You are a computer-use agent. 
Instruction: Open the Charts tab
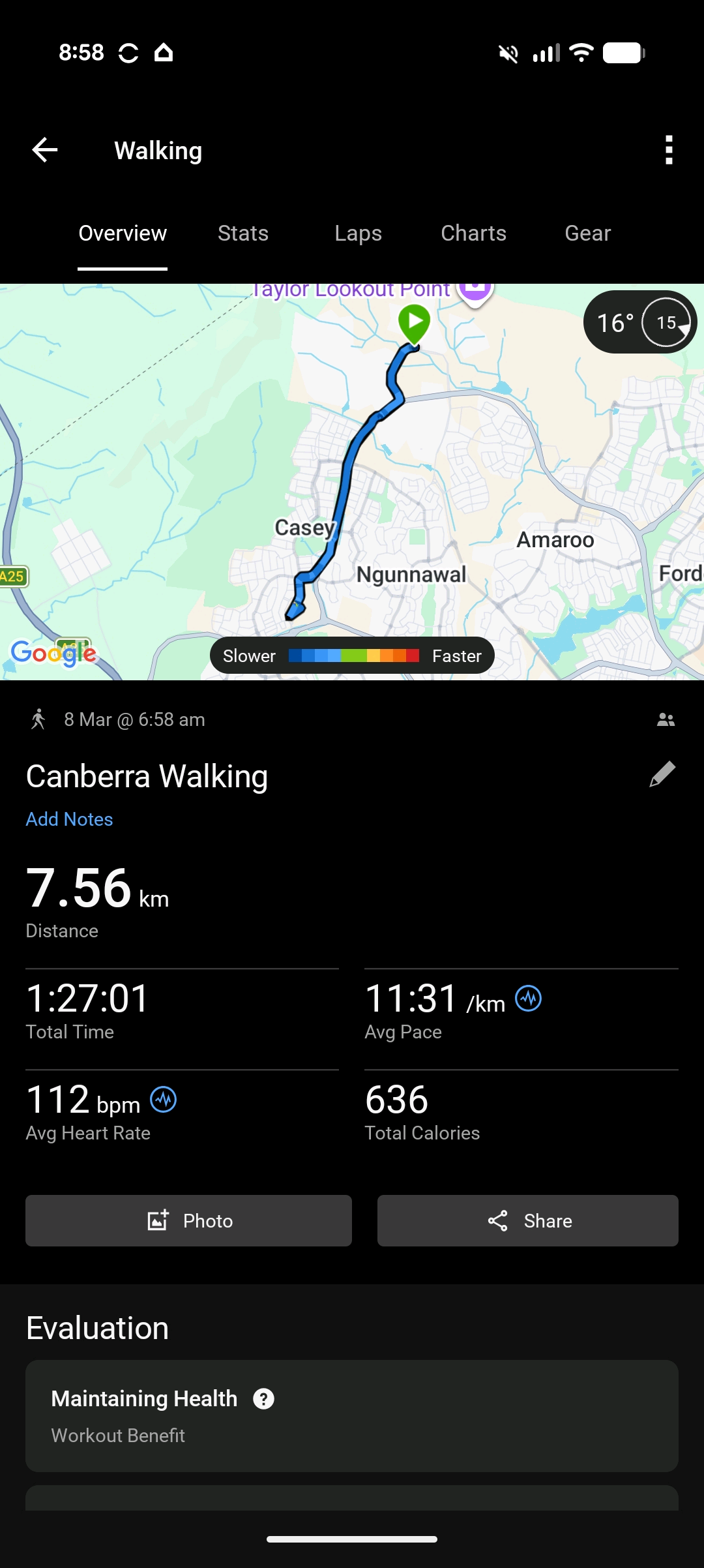pos(473,234)
